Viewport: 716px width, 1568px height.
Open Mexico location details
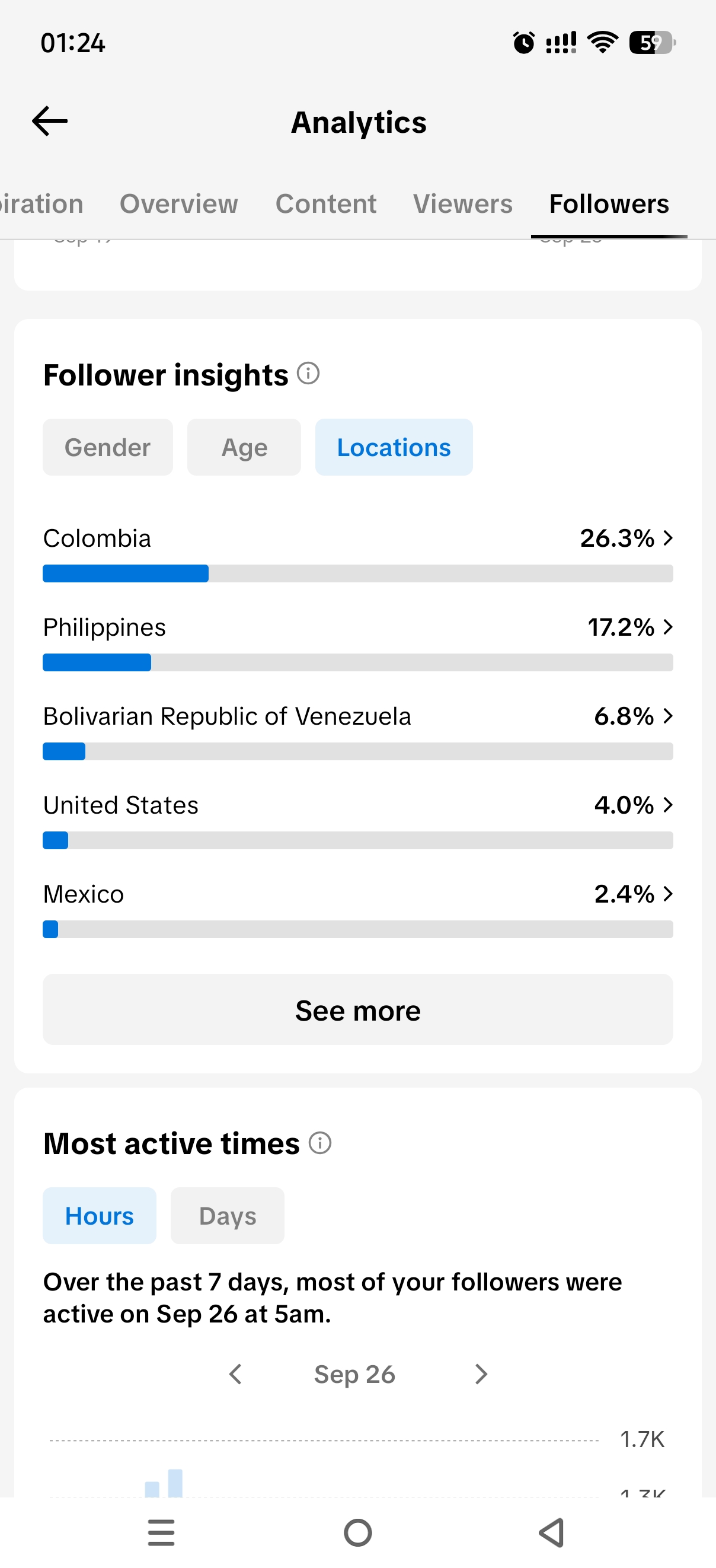pyautogui.click(x=357, y=909)
